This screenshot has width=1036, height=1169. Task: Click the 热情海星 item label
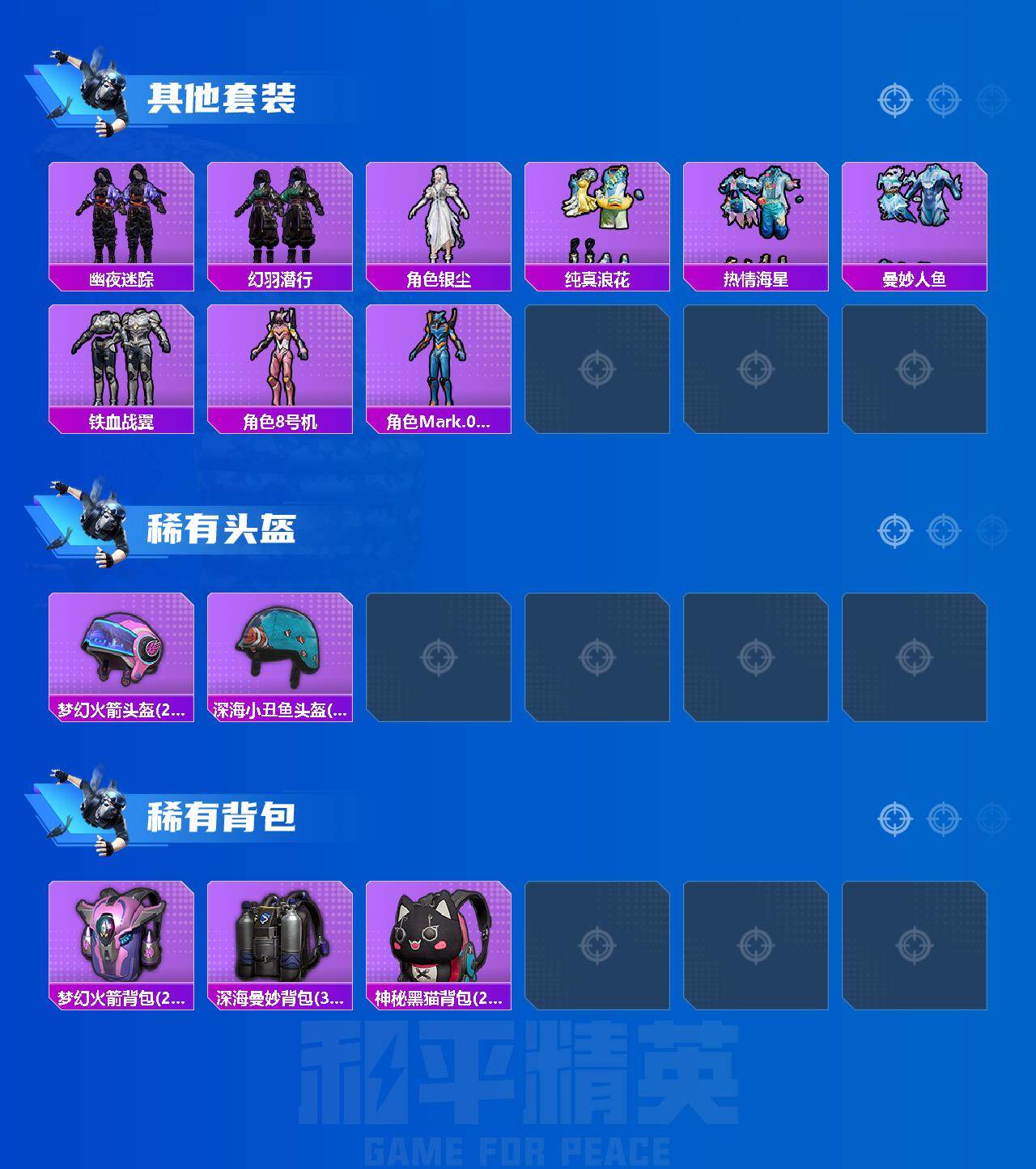[755, 278]
